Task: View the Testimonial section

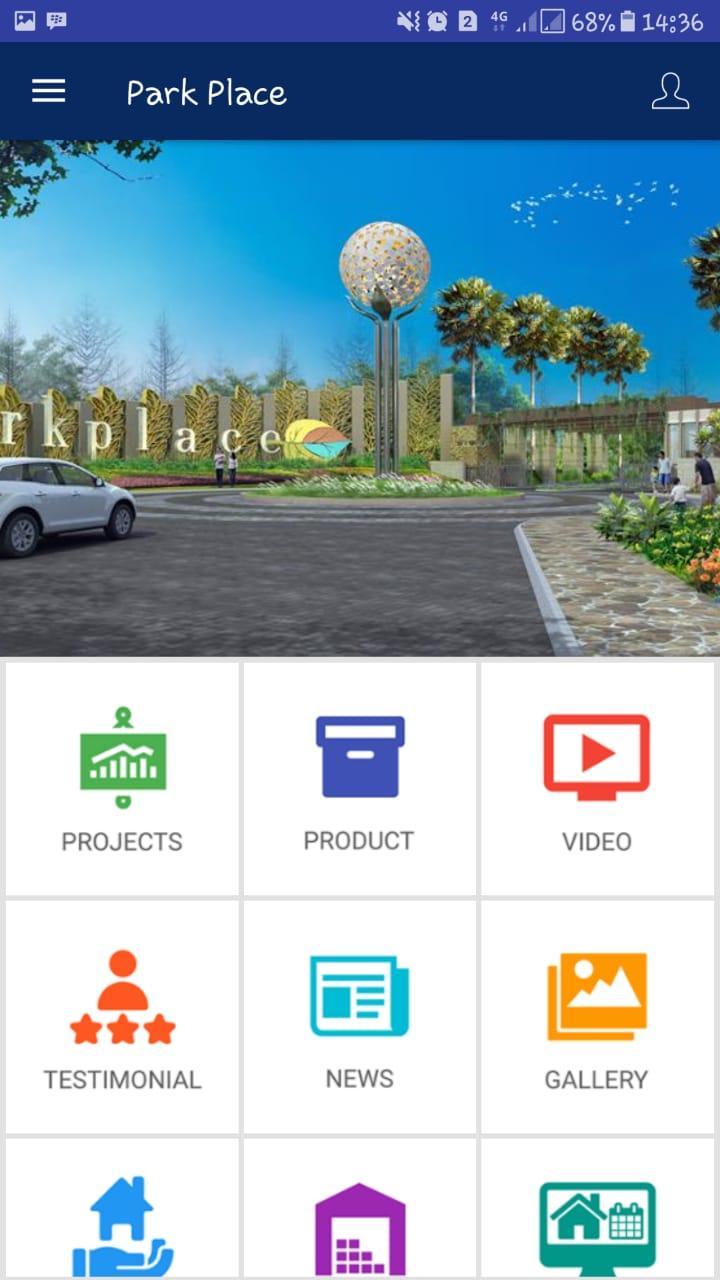Action: (x=122, y=1017)
